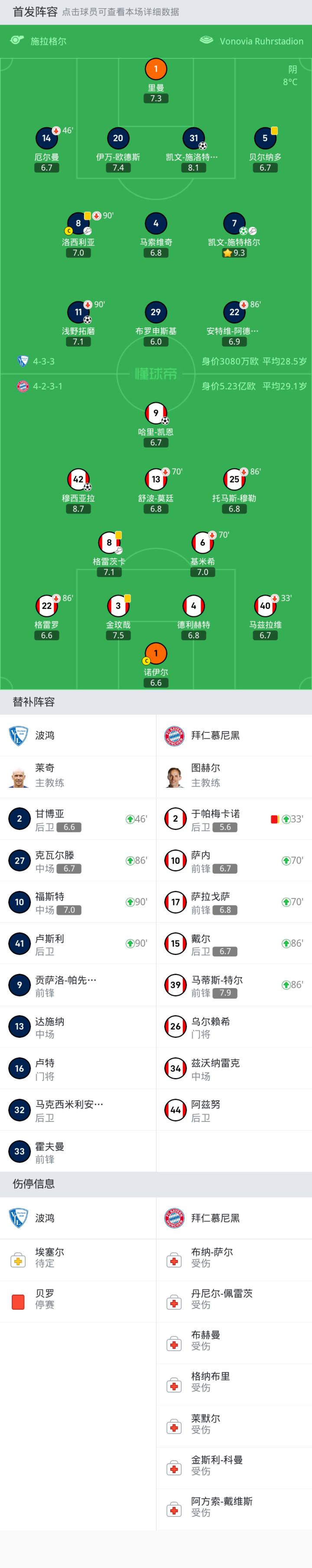Open 浅野拓磨's match data
The height and width of the screenshot is (1568, 312).
tap(78, 313)
